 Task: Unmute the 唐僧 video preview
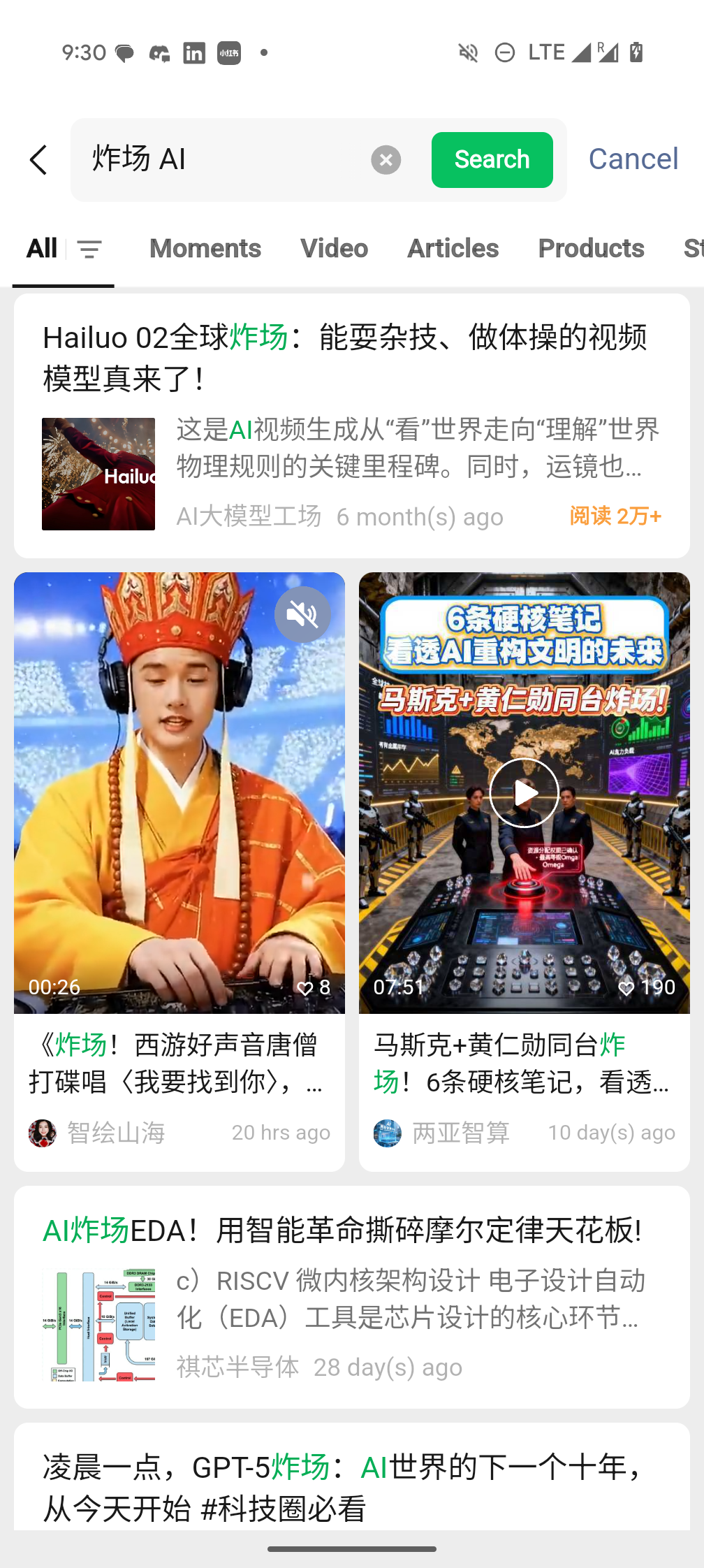click(x=302, y=615)
